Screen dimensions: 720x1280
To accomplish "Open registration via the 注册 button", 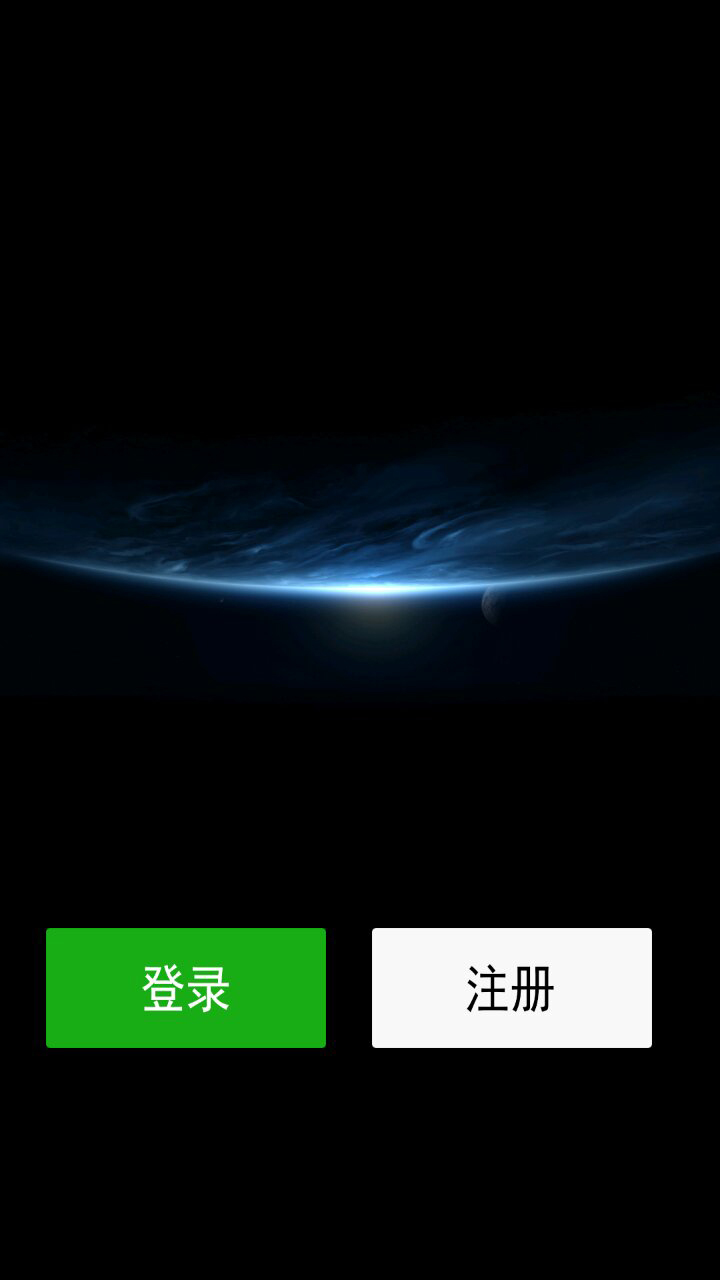I will (511, 988).
